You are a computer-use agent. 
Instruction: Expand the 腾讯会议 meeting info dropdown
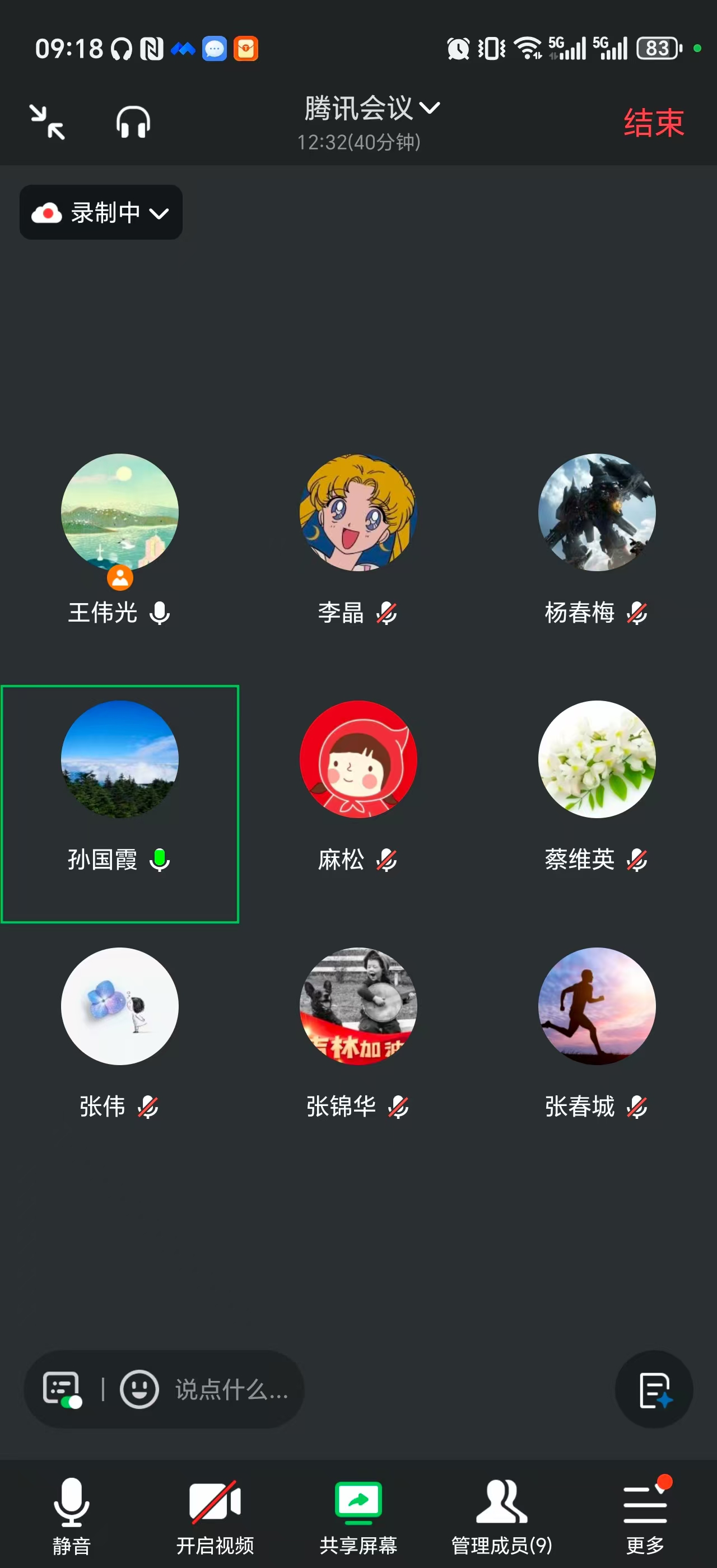point(371,108)
